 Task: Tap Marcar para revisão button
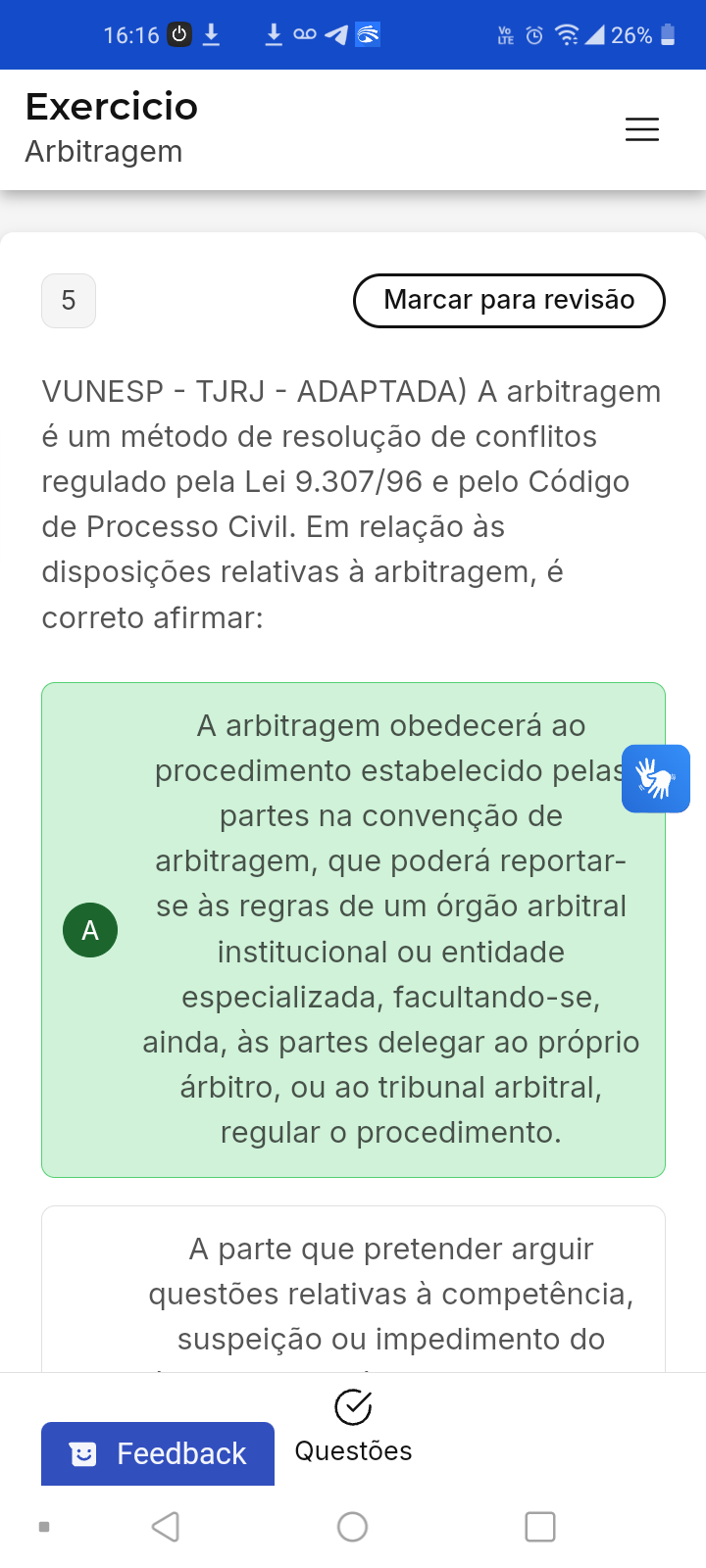(x=509, y=300)
